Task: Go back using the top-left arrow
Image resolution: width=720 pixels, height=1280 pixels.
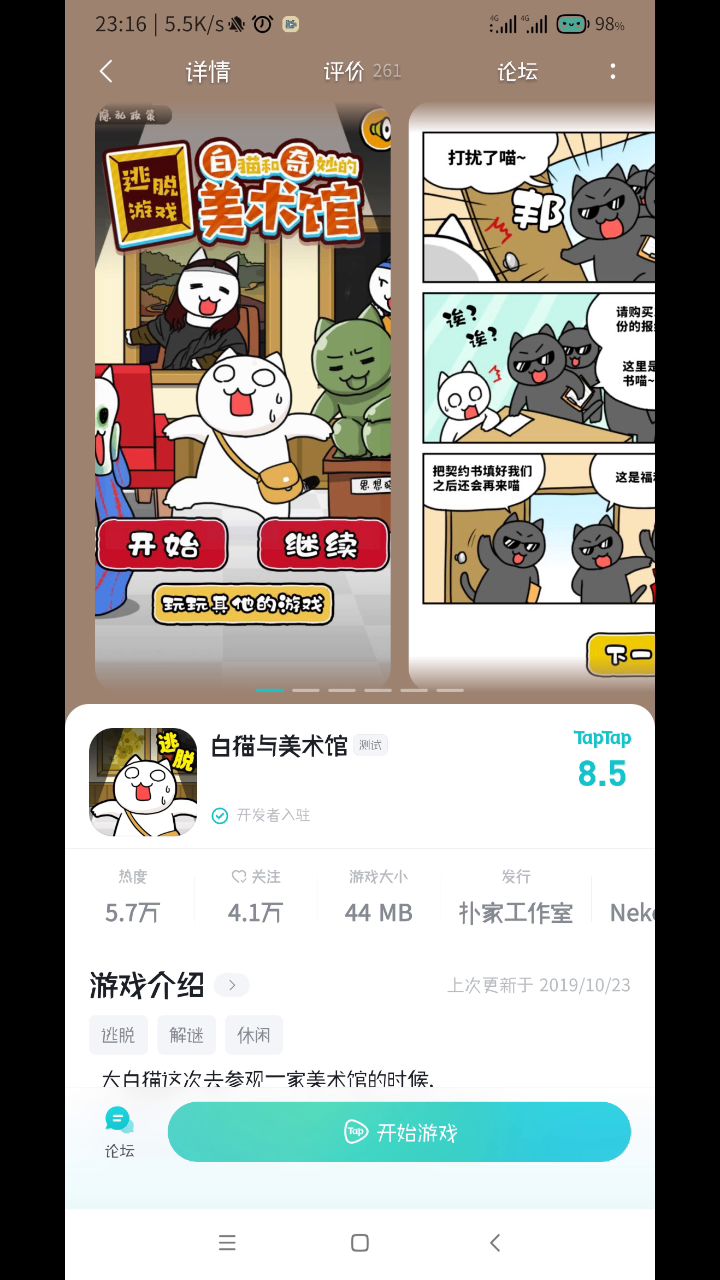Action: click(106, 71)
